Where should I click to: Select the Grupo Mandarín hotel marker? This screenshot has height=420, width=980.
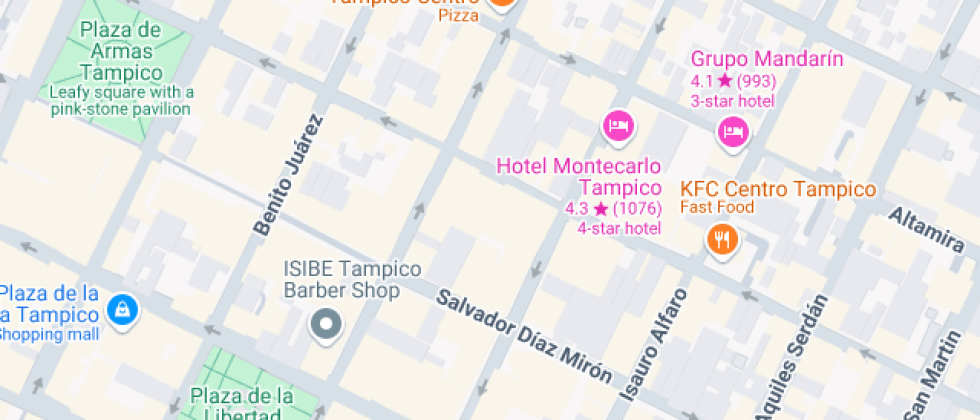click(734, 131)
